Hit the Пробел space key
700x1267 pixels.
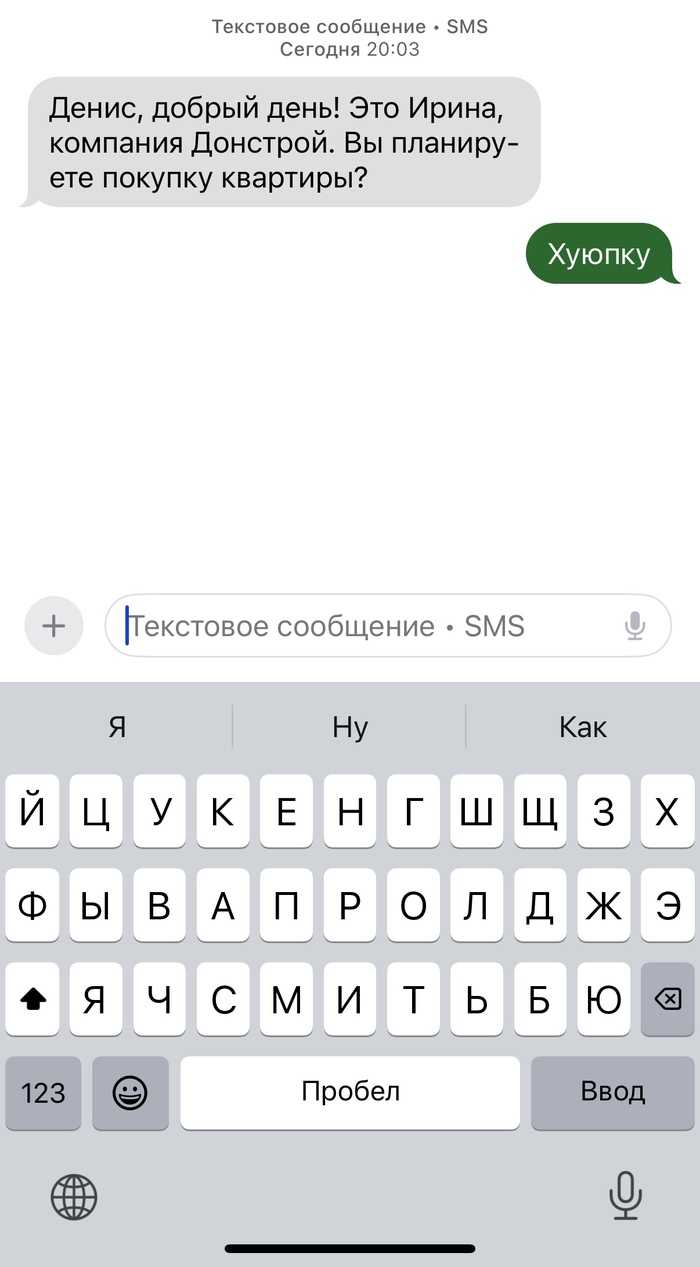pyautogui.click(x=350, y=1092)
